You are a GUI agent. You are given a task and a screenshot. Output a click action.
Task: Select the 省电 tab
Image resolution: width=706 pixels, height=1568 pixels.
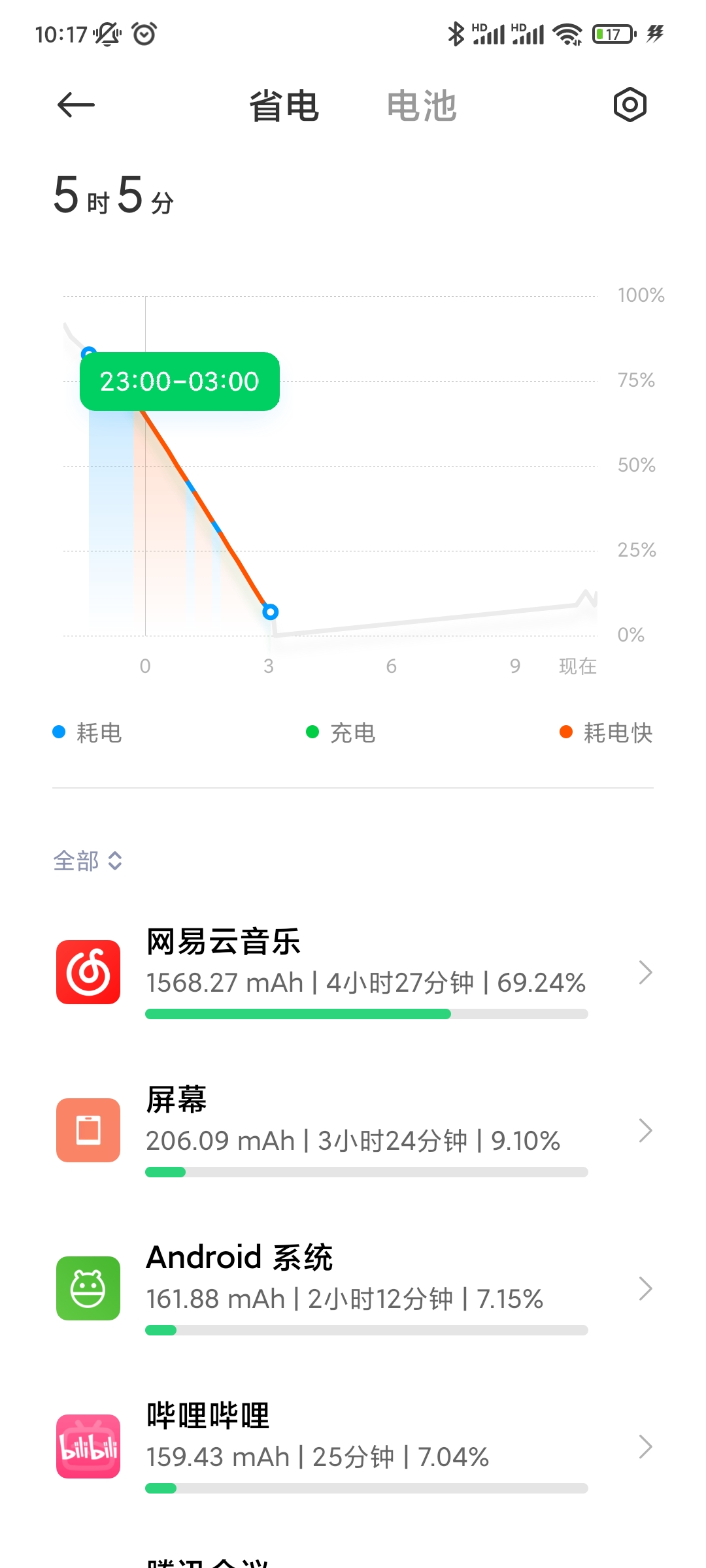284,106
